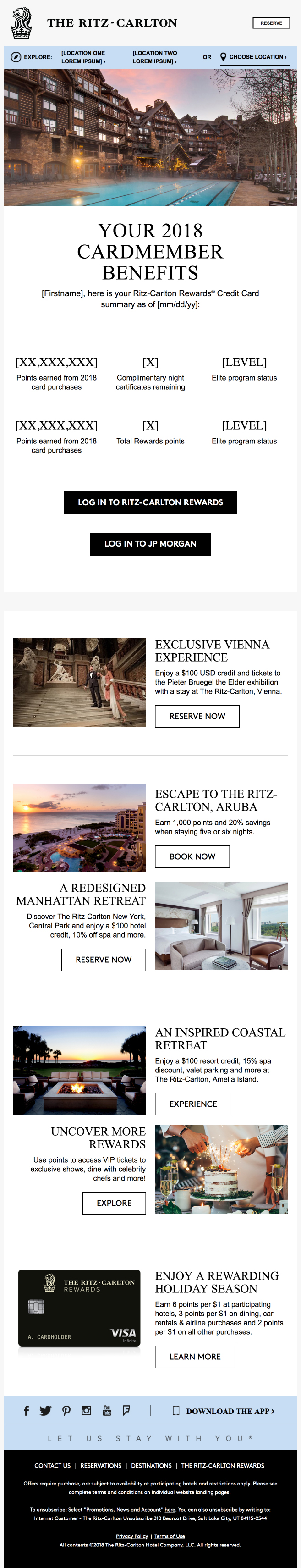Tap Experience for the coastal retreat
This screenshot has height=1568, width=301.
pos(193,1104)
